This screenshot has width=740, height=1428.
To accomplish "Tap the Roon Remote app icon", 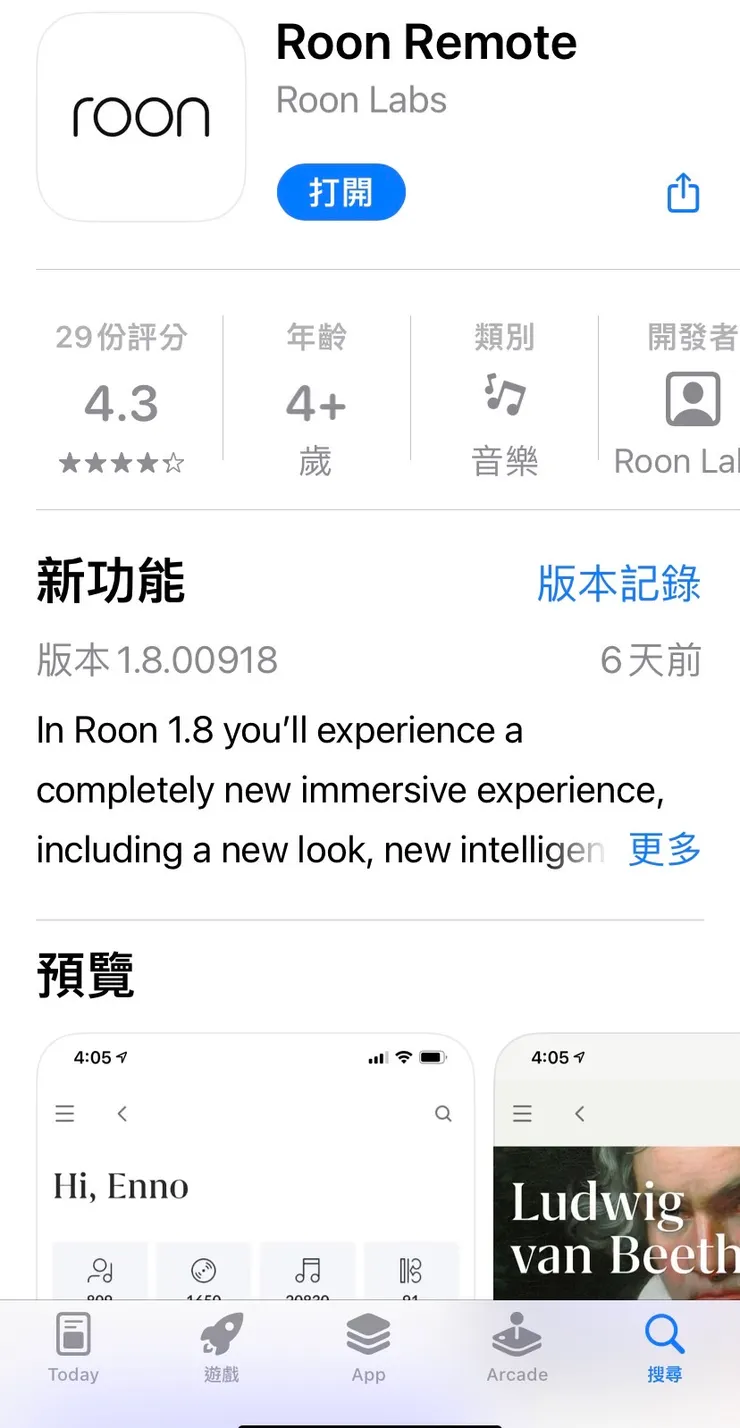I will [140, 117].
